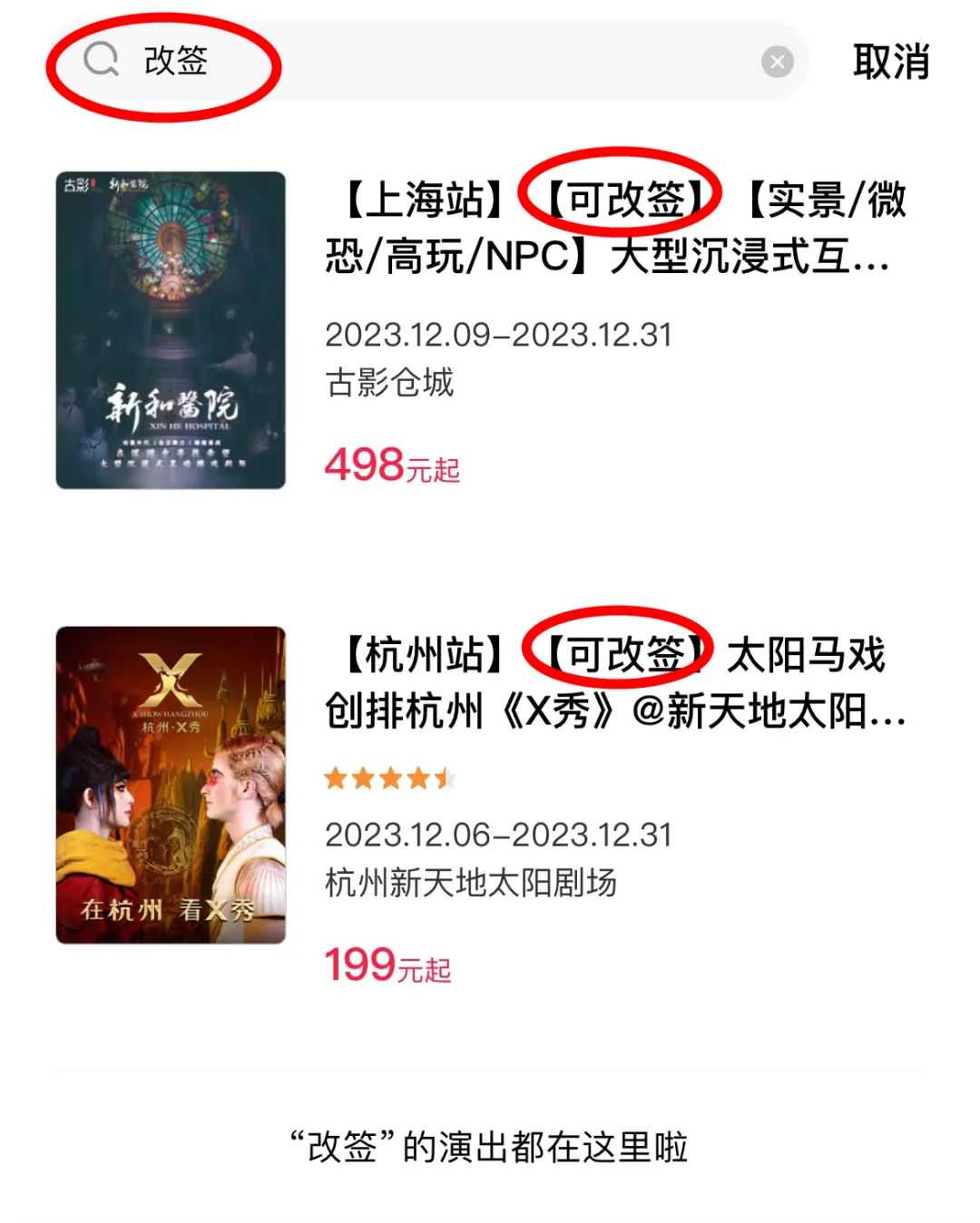Viewport: 980px width, 1223px height.
Task: Clear the search text
Action: 777,62
